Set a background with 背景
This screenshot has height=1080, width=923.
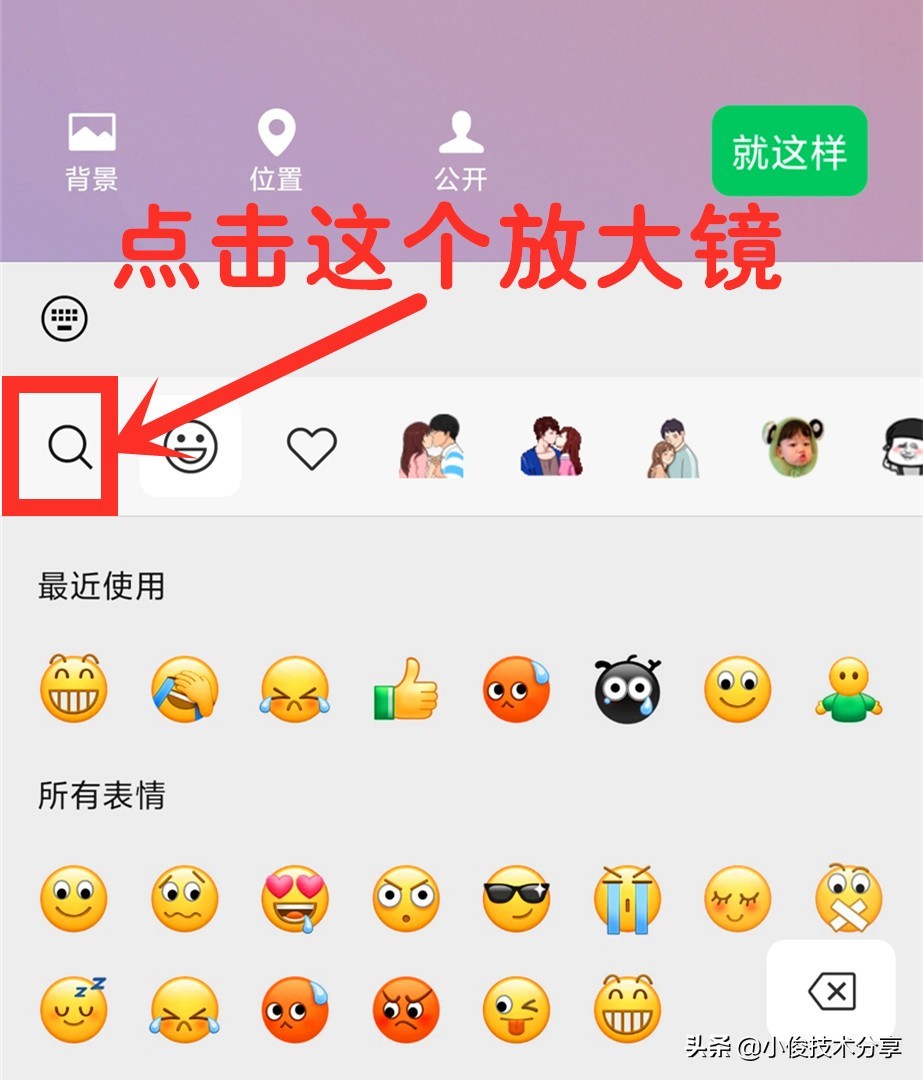(x=92, y=152)
